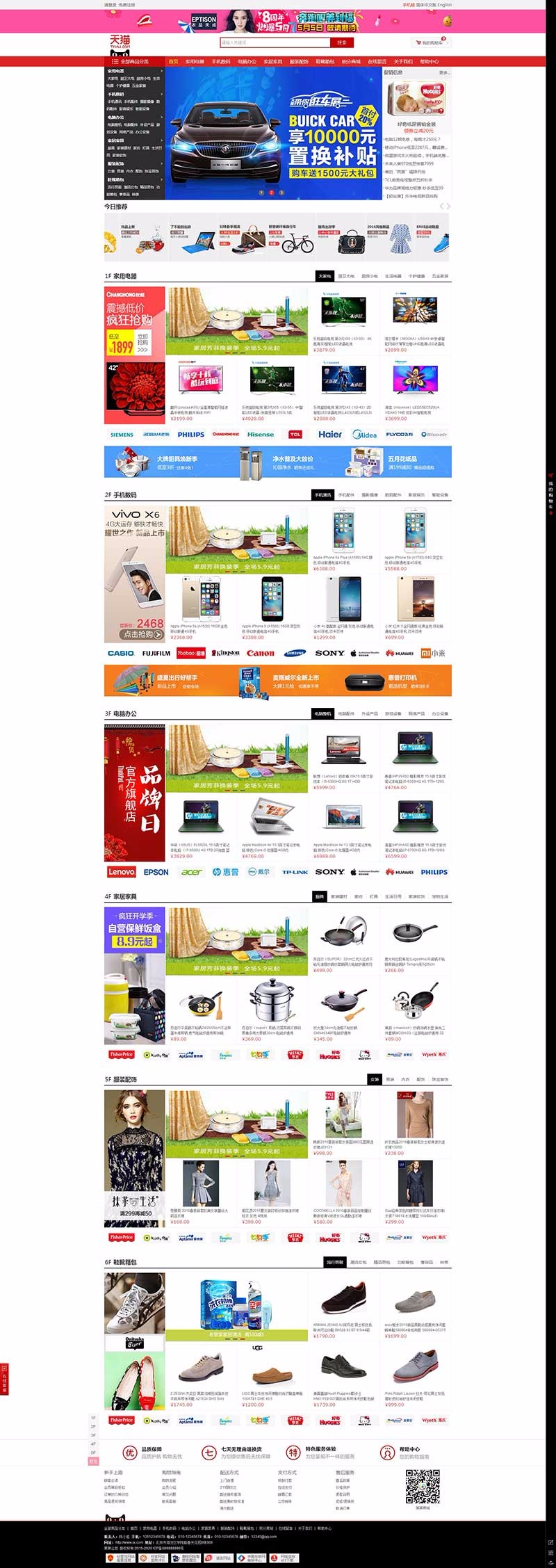Jump to carousel slide 2 indicator

(271, 193)
